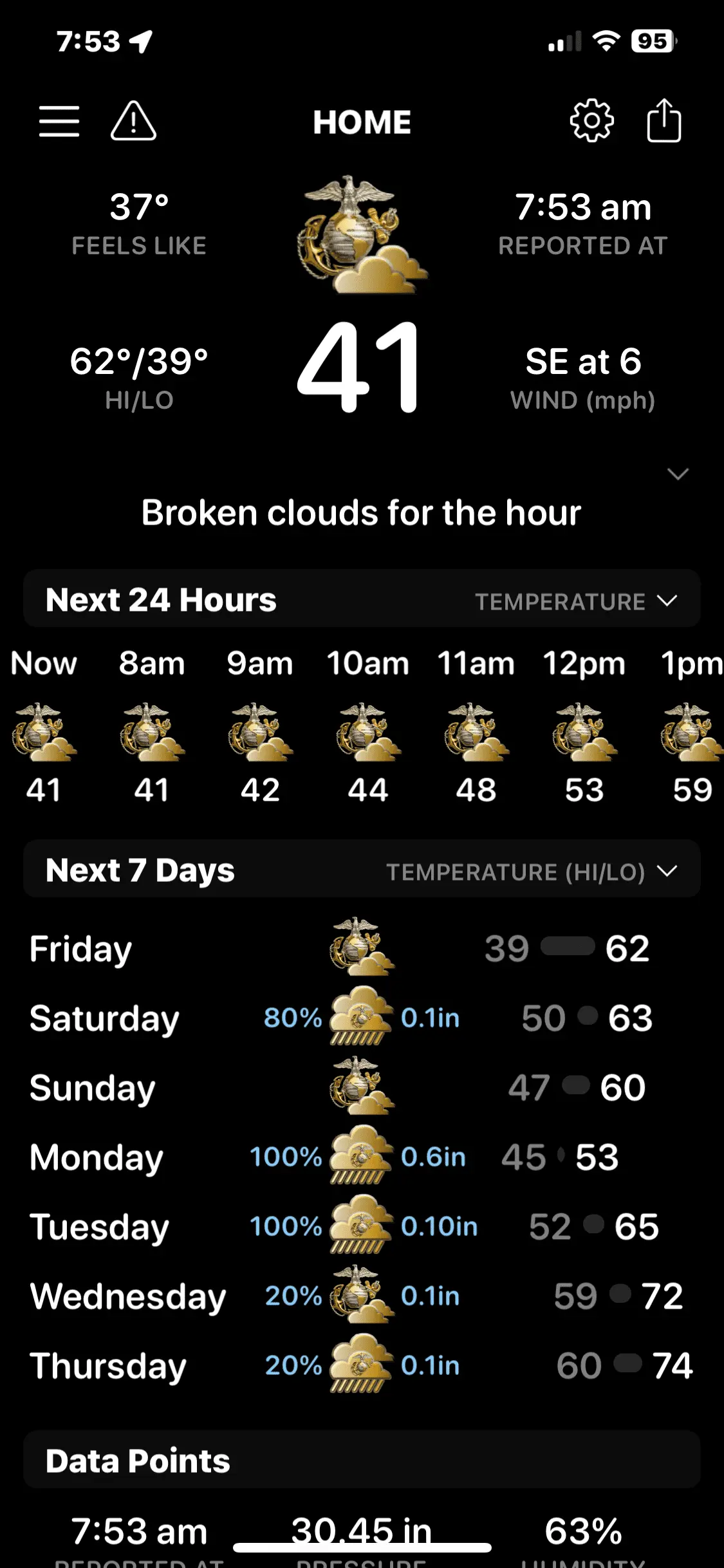This screenshot has height=1568, width=724.
Task: Open the hamburger menu
Action: tap(59, 121)
